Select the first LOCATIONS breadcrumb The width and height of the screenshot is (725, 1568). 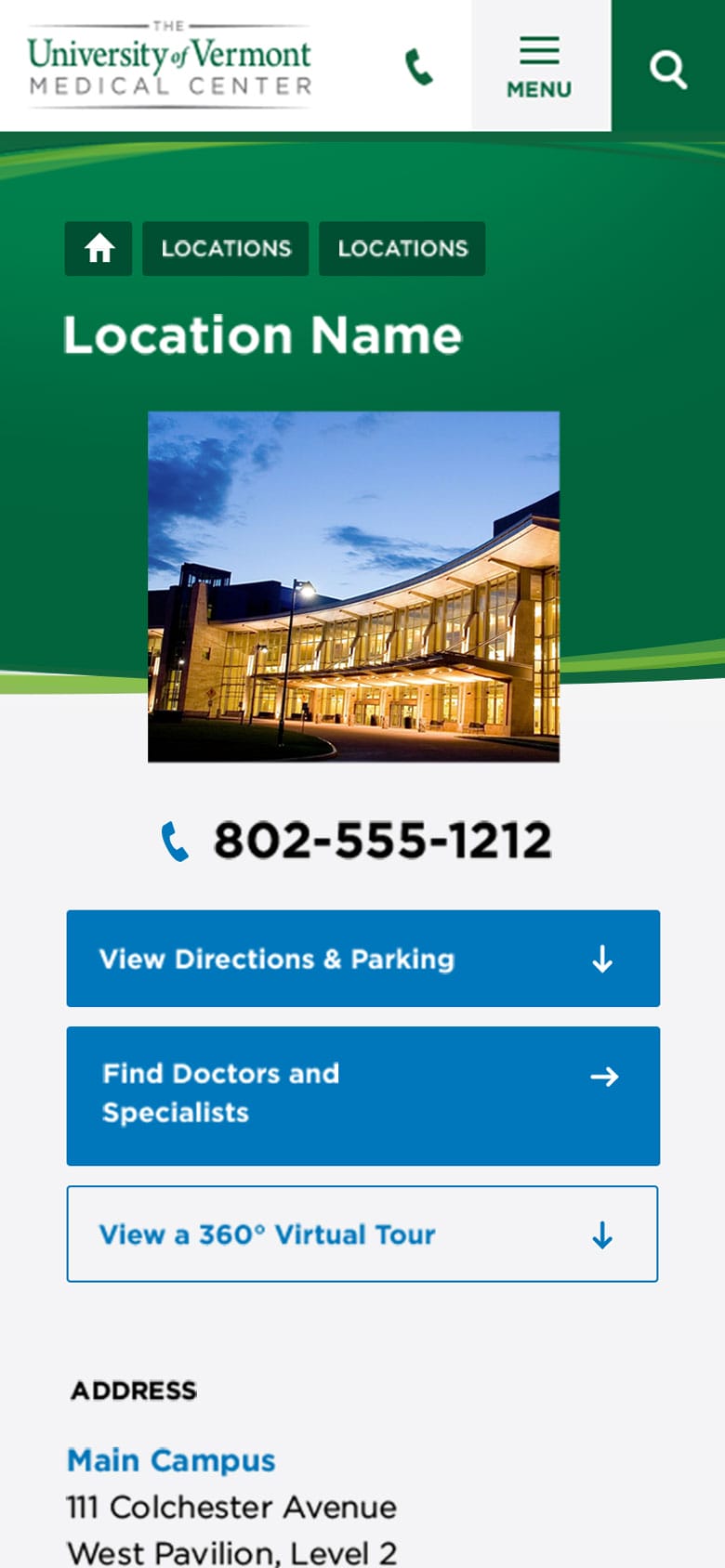(225, 248)
